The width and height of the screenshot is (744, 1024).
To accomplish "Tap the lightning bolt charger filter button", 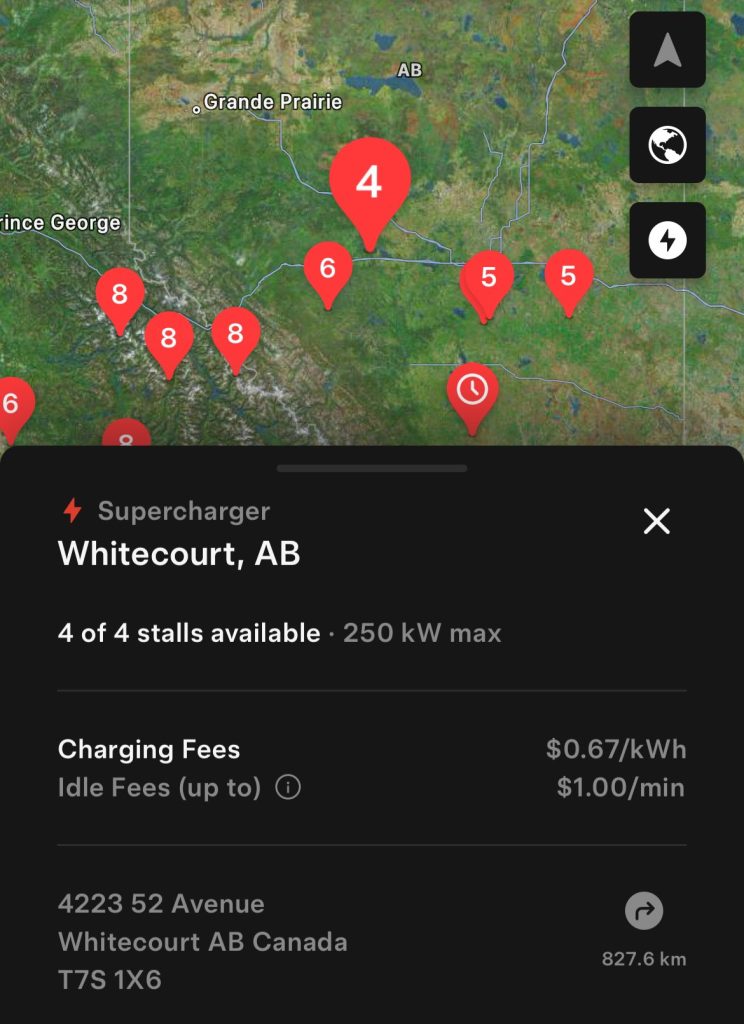I will click(x=667, y=240).
